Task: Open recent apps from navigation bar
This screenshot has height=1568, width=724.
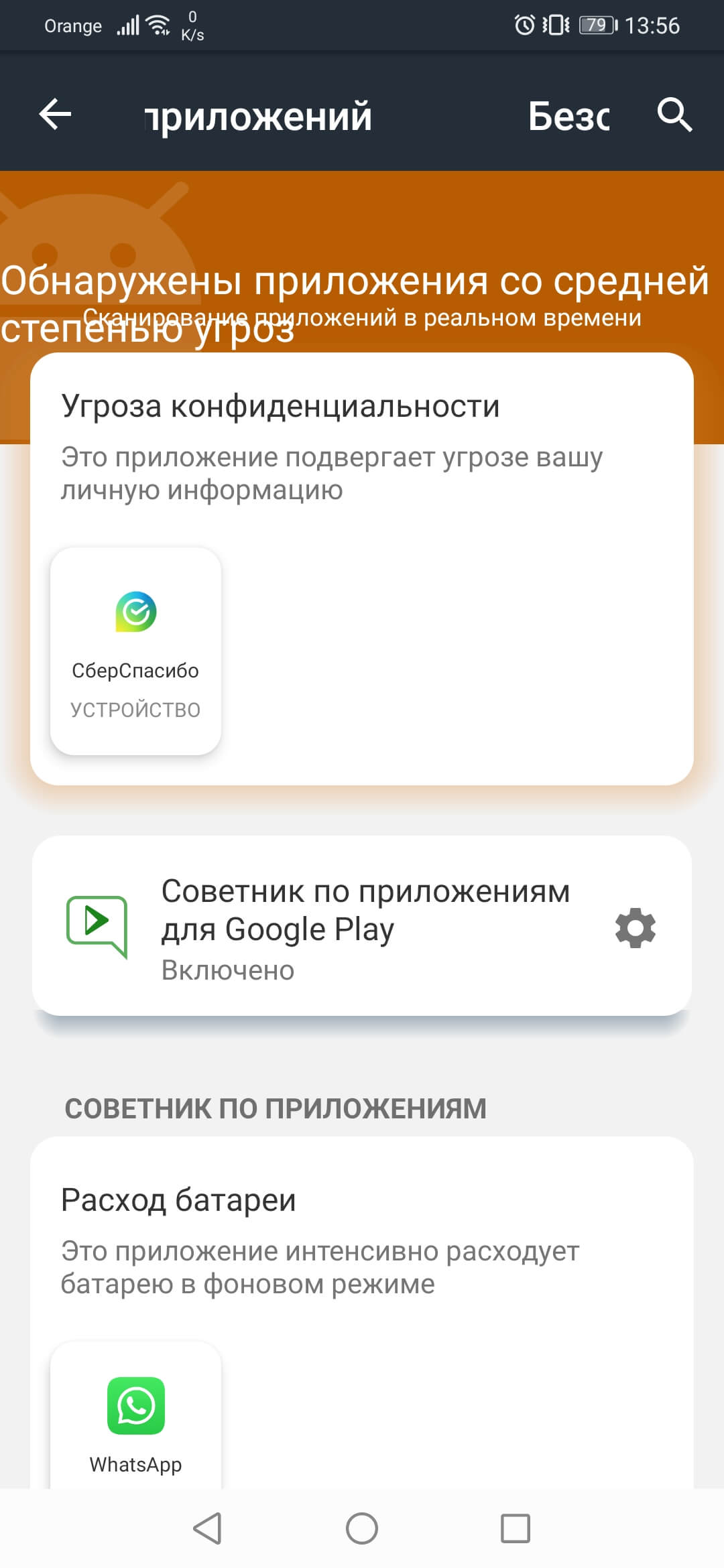Action: point(516,1528)
